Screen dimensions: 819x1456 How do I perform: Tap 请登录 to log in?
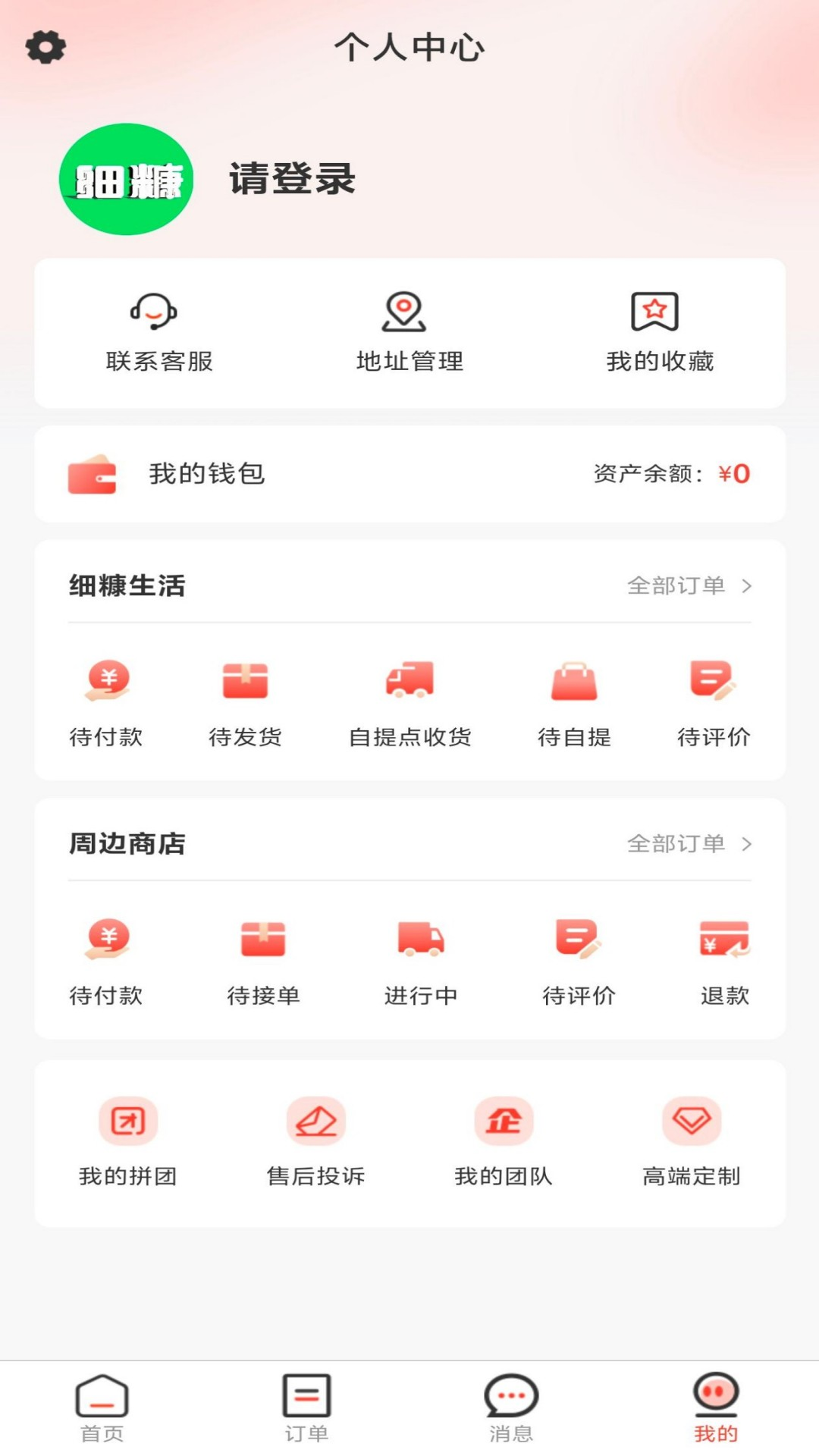292,180
